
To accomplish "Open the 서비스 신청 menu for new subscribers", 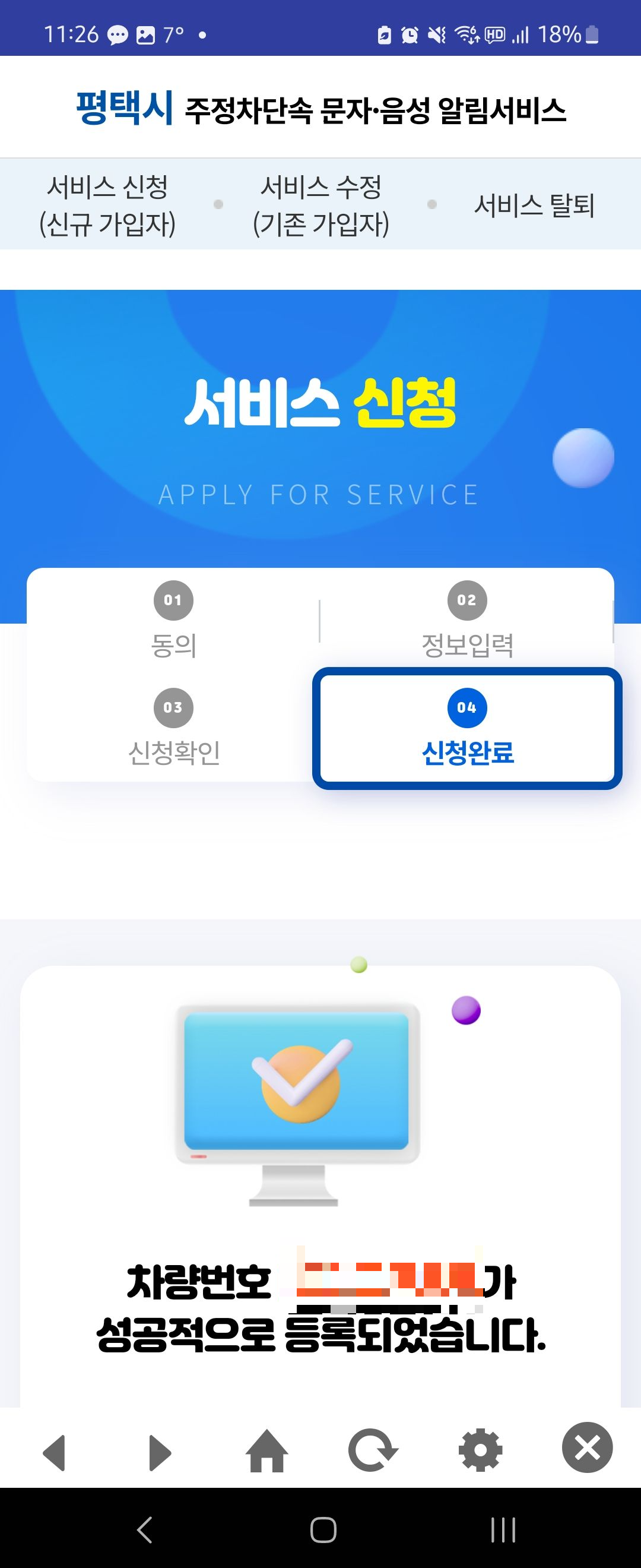I will 109,204.
